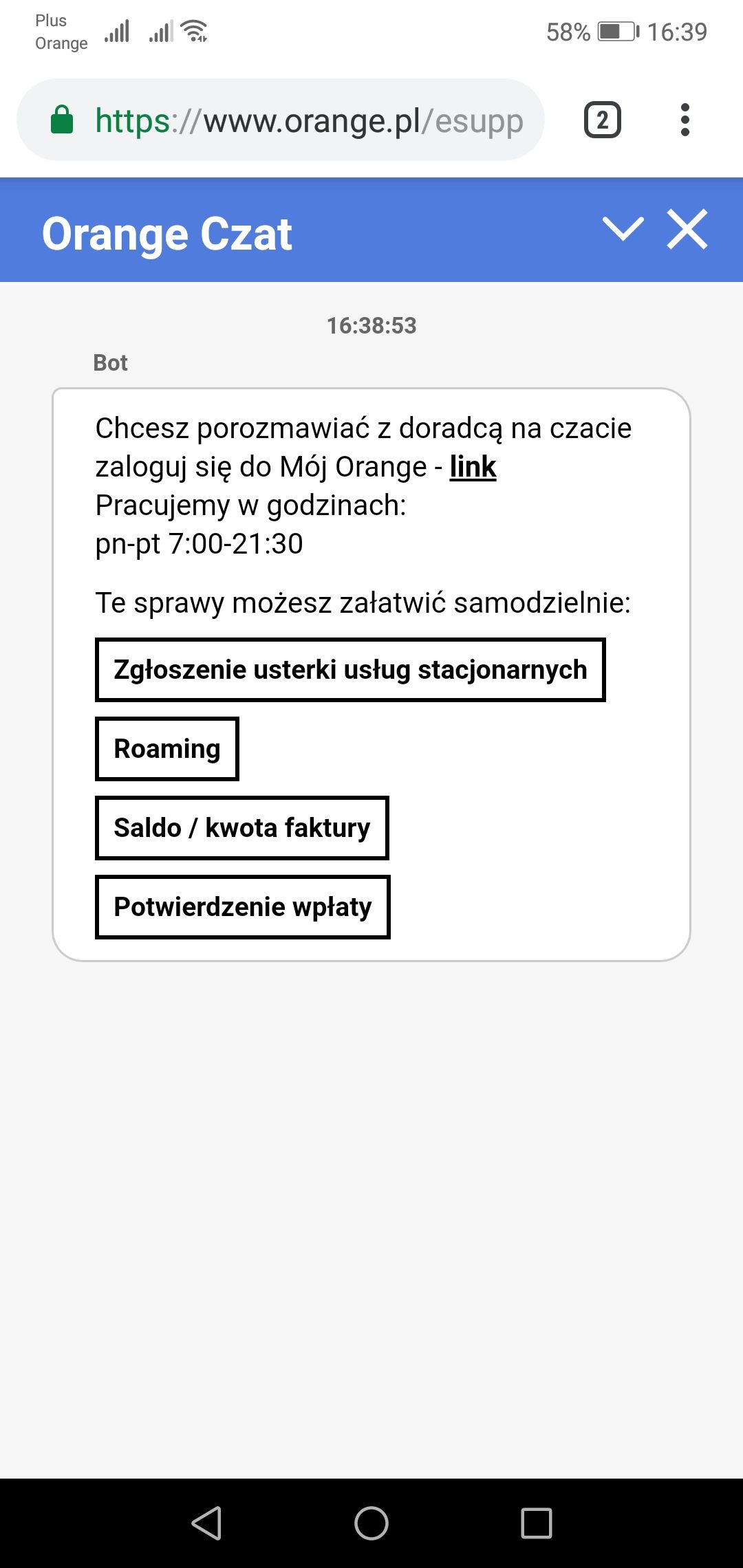The image size is (743, 1568).
Task: Open the browser tab switcher showing 2 tabs
Action: [601, 118]
